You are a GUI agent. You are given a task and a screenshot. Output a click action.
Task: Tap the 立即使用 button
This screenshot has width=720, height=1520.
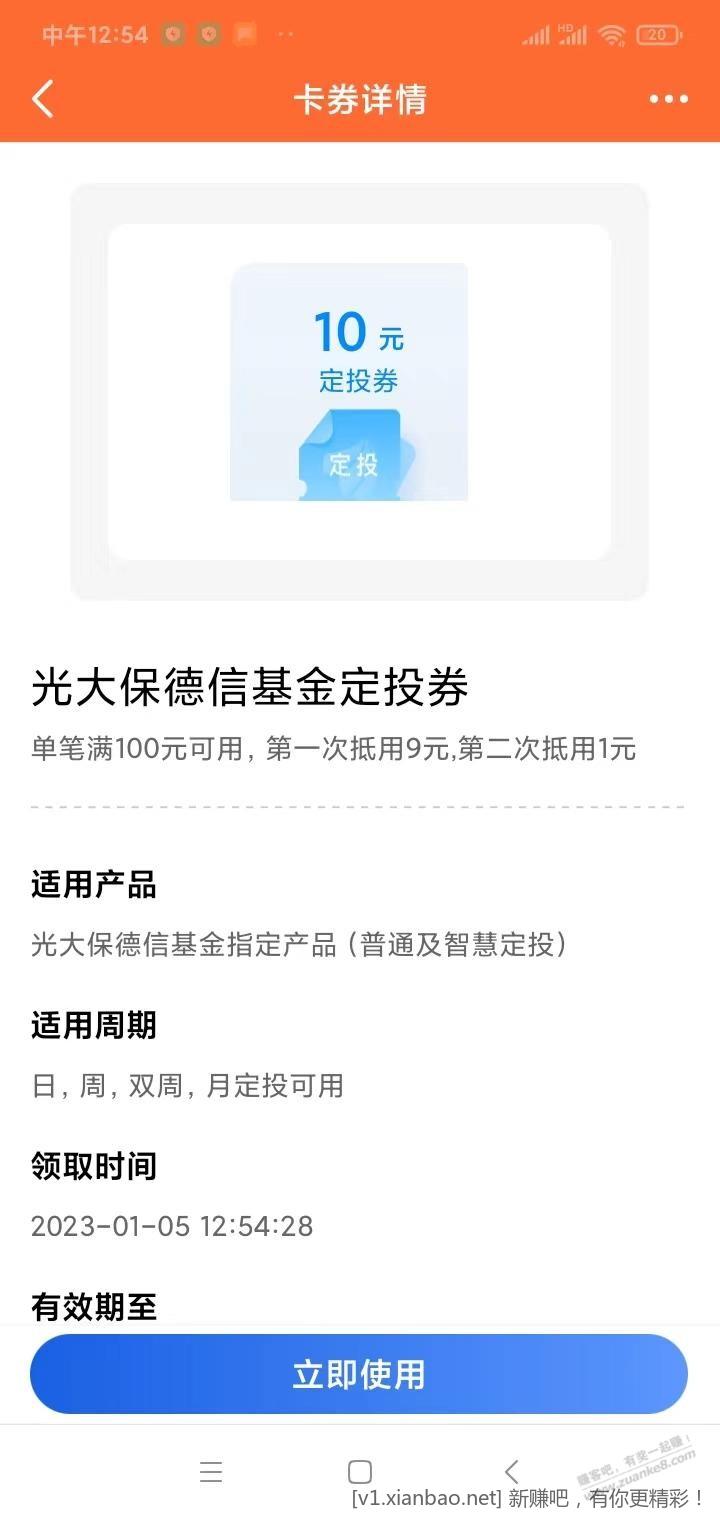(359, 1374)
